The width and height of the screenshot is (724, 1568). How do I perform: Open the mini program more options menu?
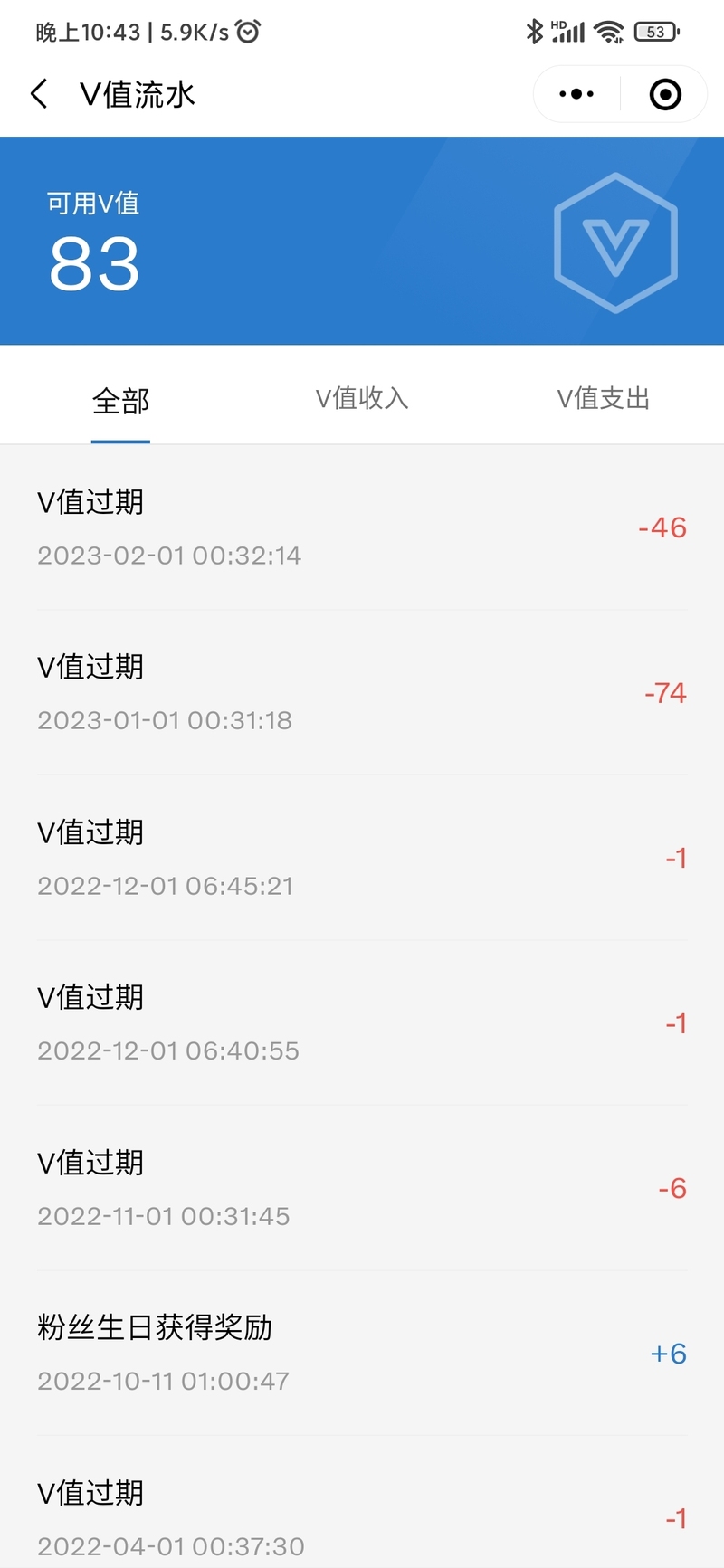pyautogui.click(x=576, y=94)
